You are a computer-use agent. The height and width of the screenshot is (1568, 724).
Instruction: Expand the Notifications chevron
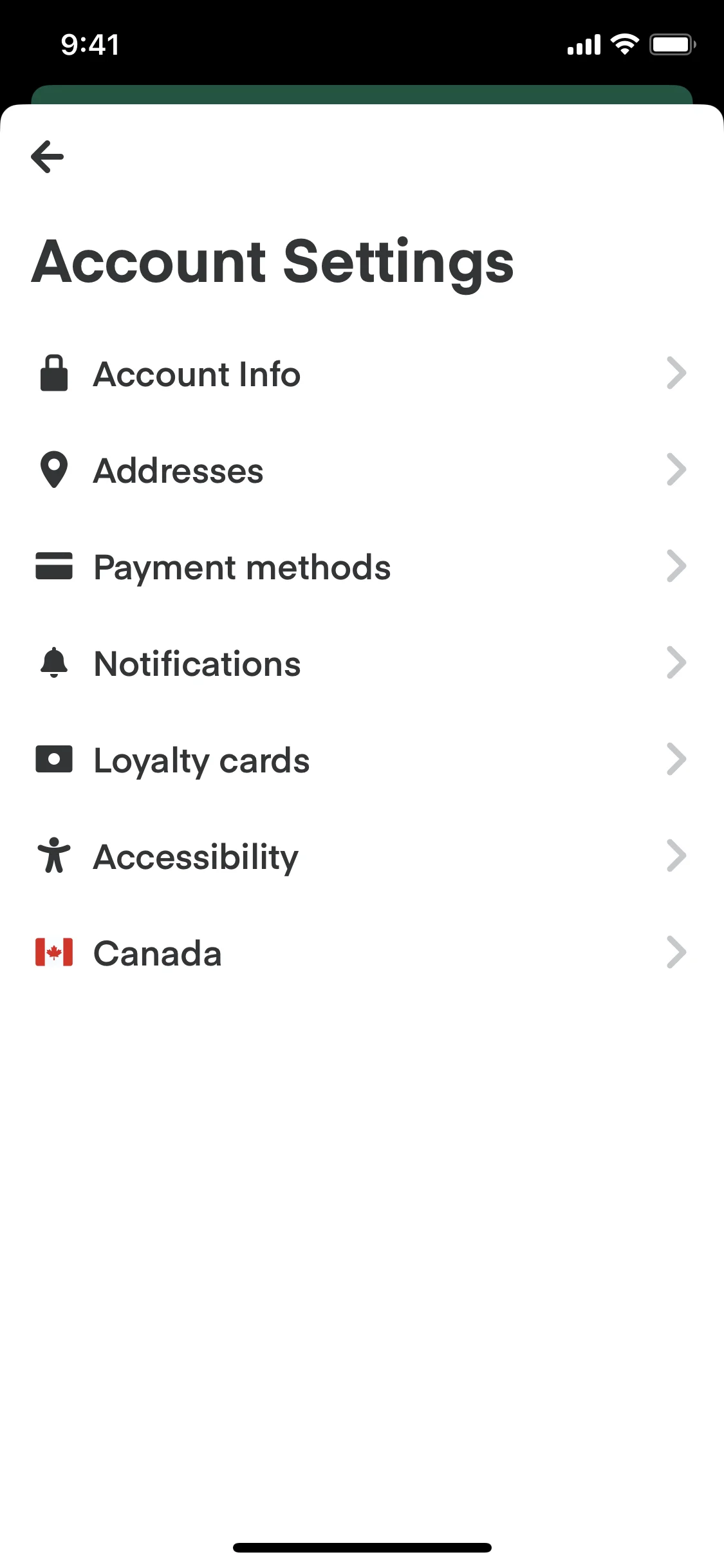pyautogui.click(x=677, y=663)
